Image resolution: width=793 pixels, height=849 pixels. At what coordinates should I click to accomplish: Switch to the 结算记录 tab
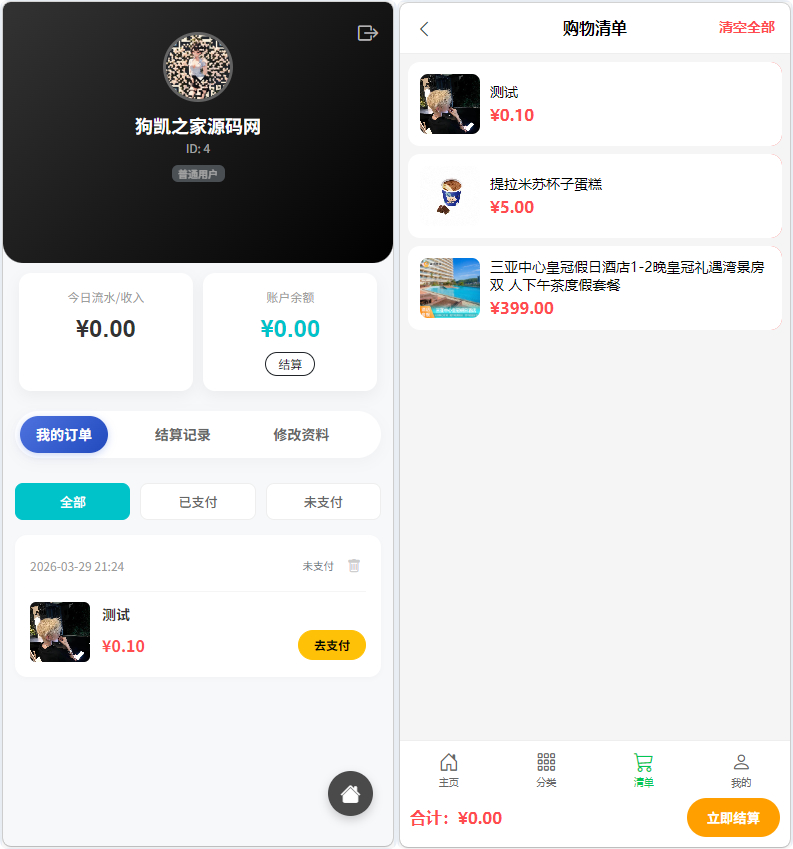tap(182, 434)
